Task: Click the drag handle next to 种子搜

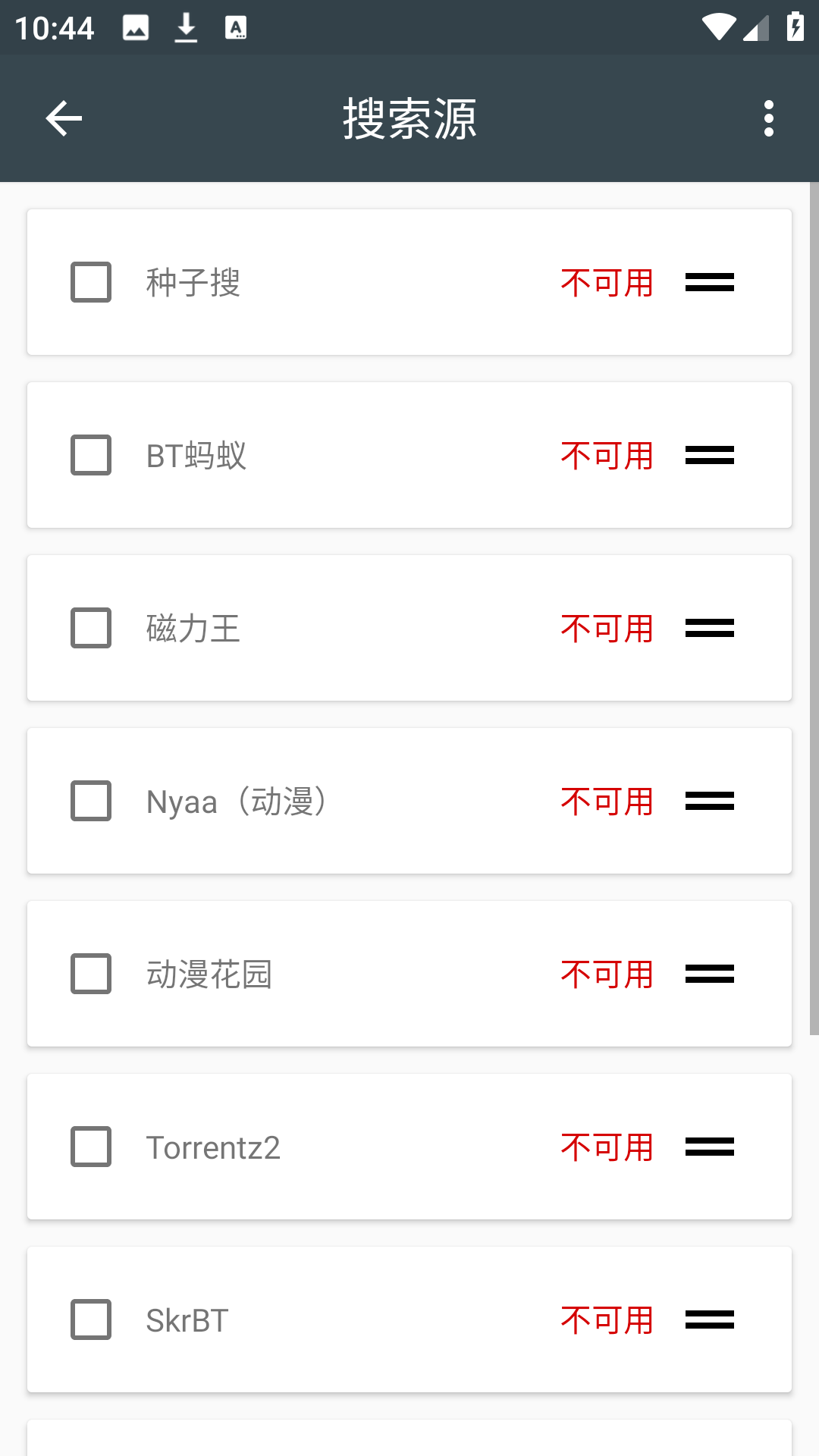Action: click(708, 282)
